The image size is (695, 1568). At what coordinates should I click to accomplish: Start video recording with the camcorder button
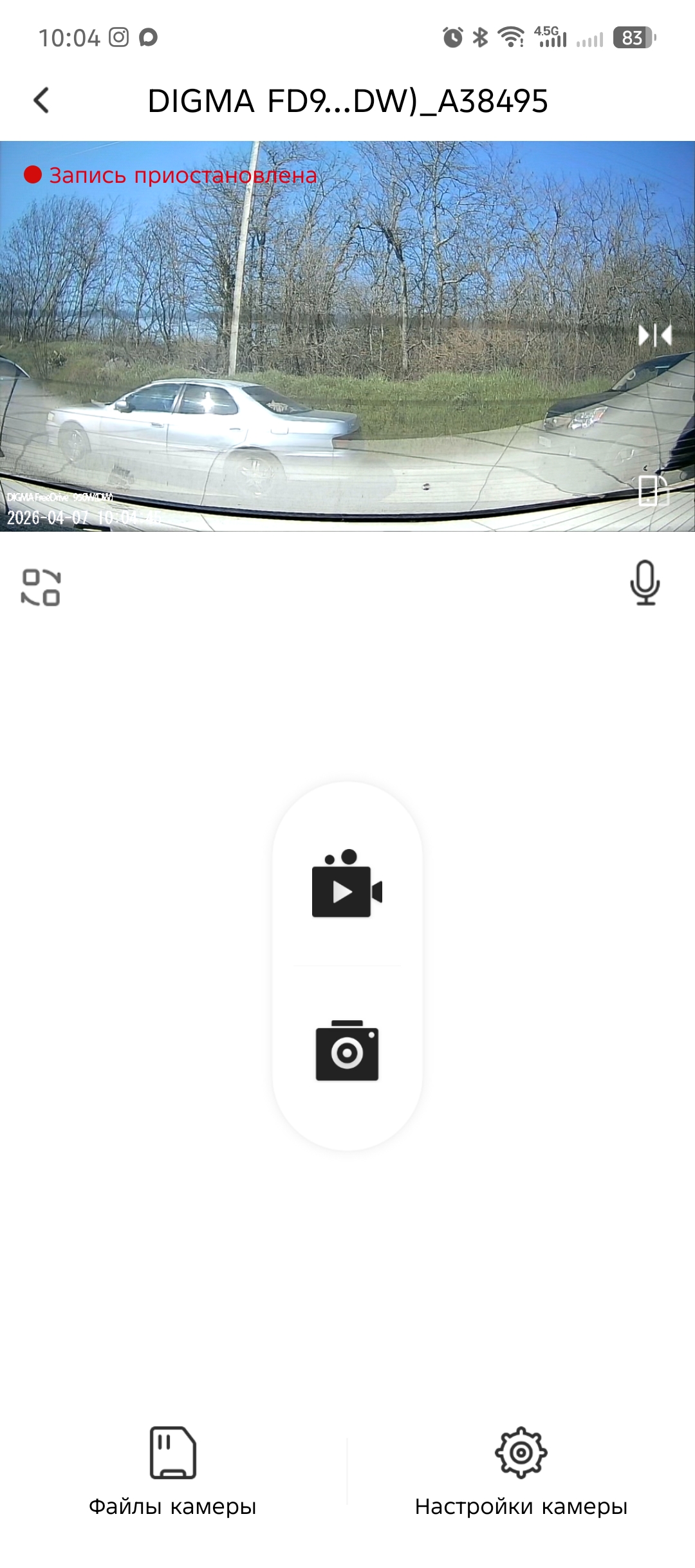(347, 884)
